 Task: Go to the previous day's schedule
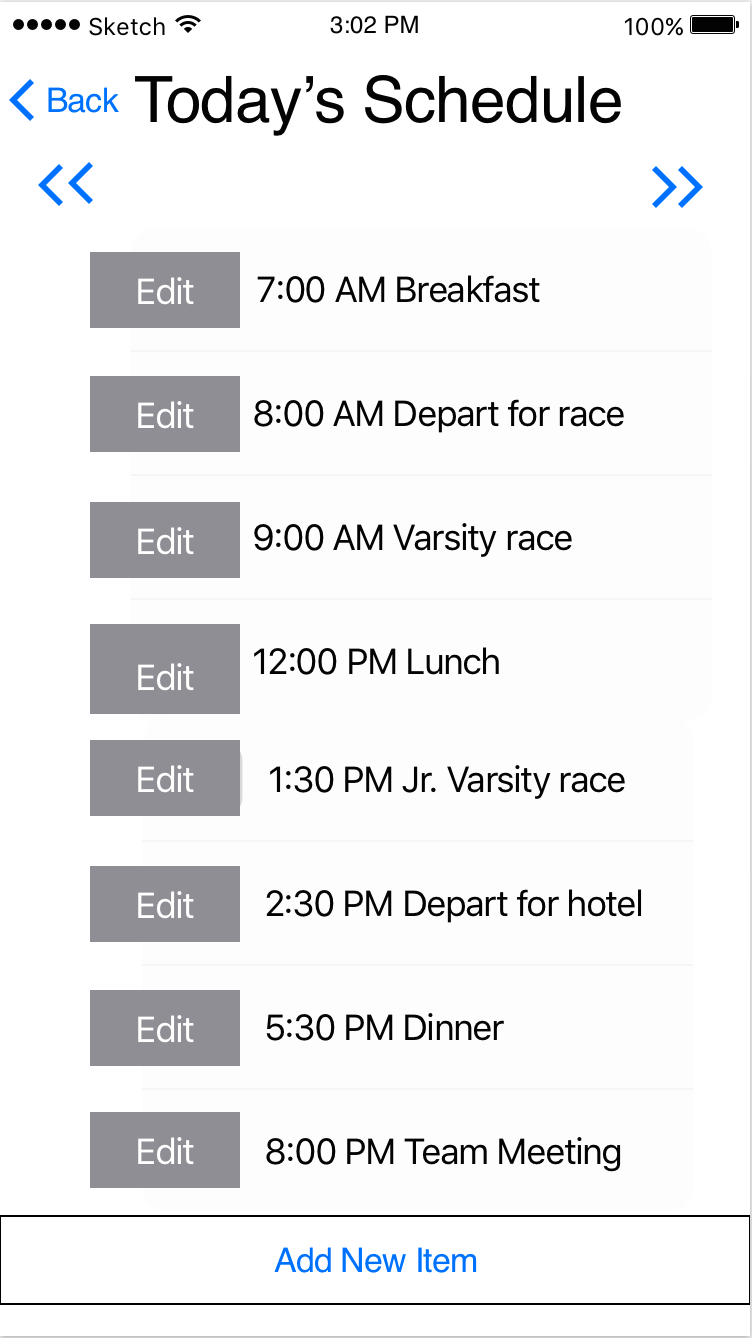[x=66, y=185]
